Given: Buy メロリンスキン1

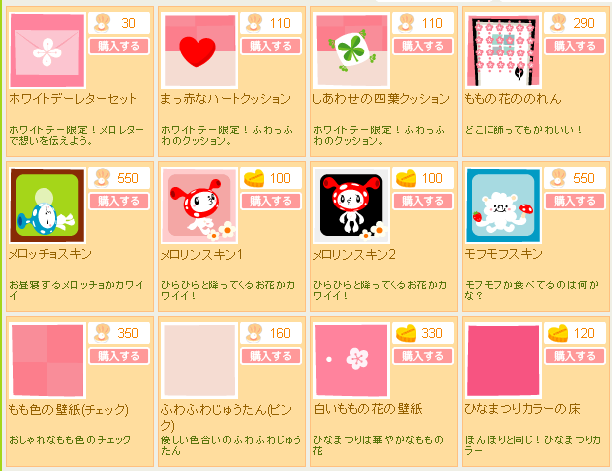Looking at the screenshot, I should tap(271, 201).
